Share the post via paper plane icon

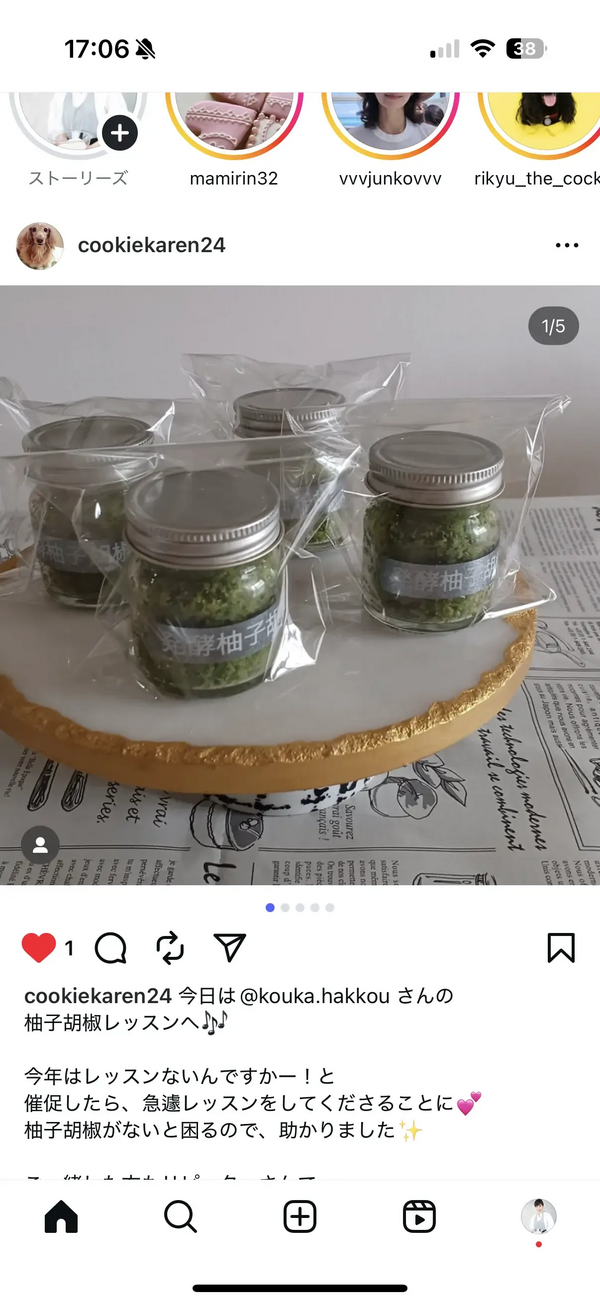click(230, 948)
